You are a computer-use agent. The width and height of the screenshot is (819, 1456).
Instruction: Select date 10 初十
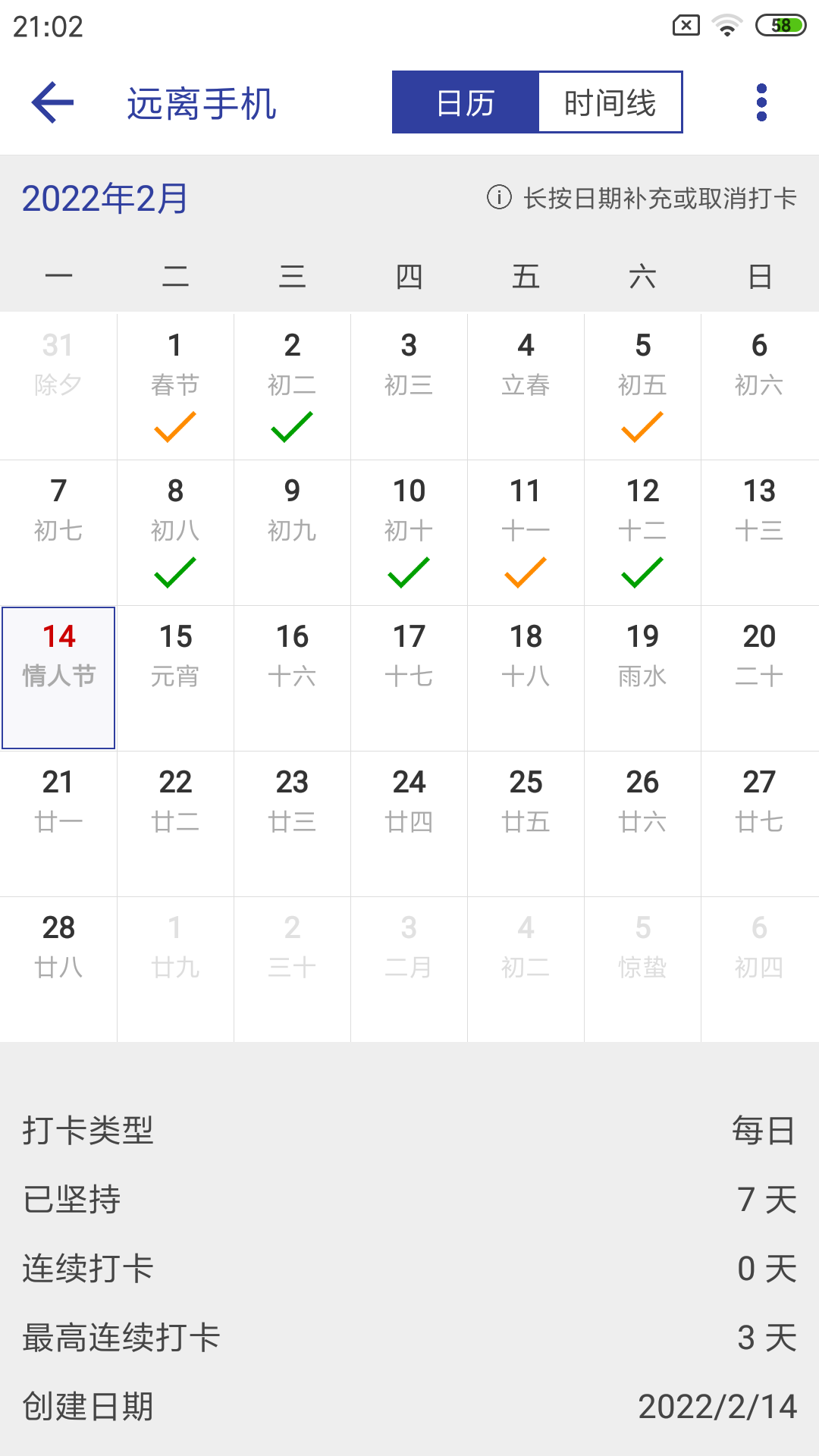tap(409, 532)
